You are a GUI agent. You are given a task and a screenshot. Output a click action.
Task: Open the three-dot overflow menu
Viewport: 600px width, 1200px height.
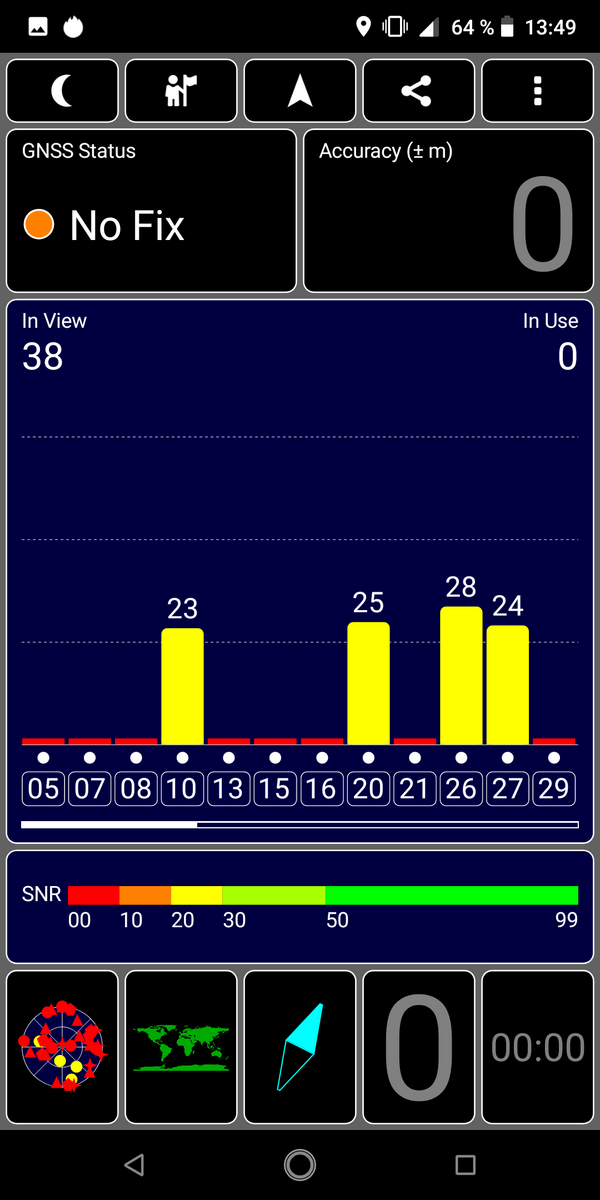click(x=537, y=91)
